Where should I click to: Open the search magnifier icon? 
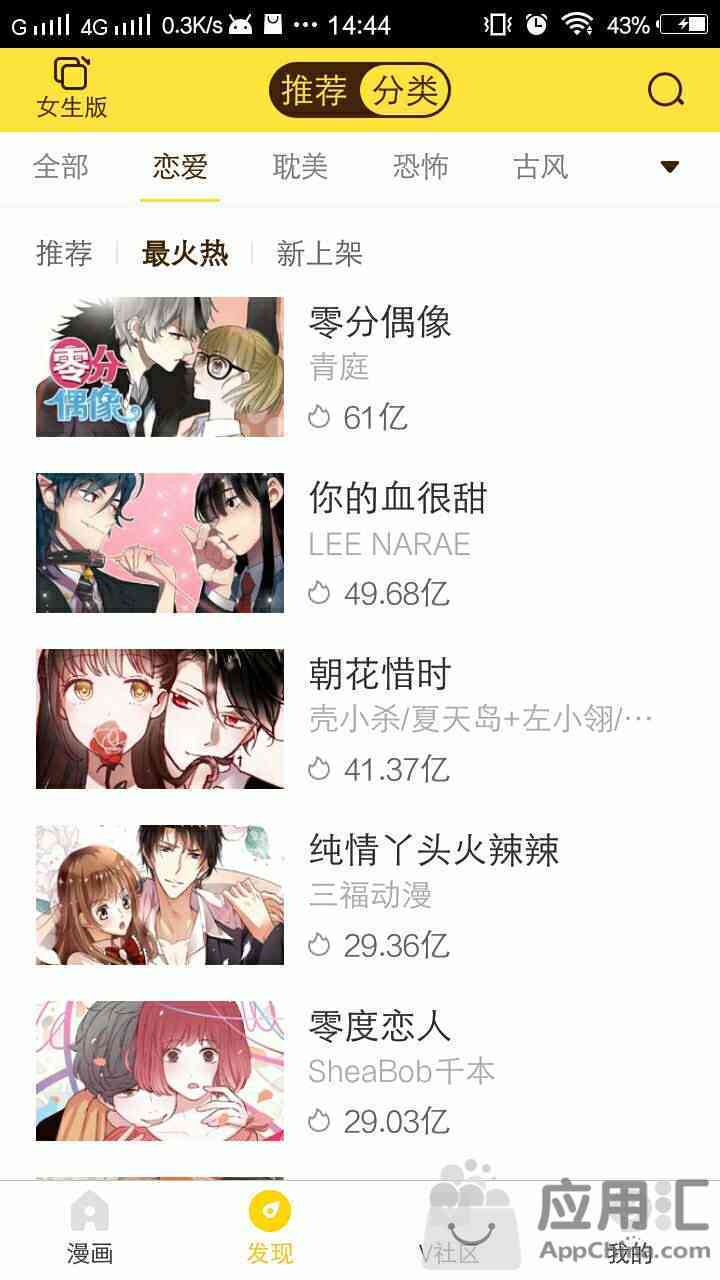666,91
